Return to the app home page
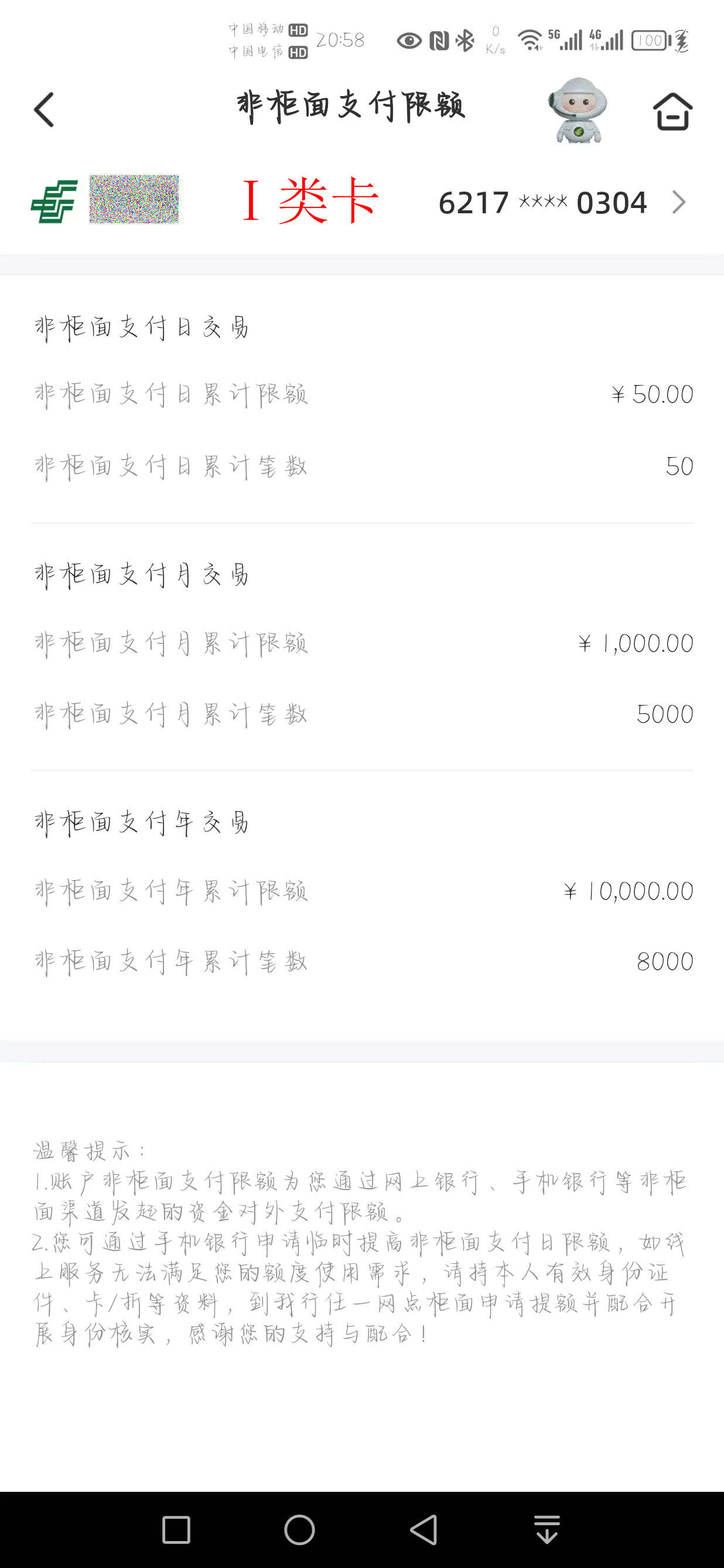Screen dimensions: 724x1568 (x=672, y=111)
